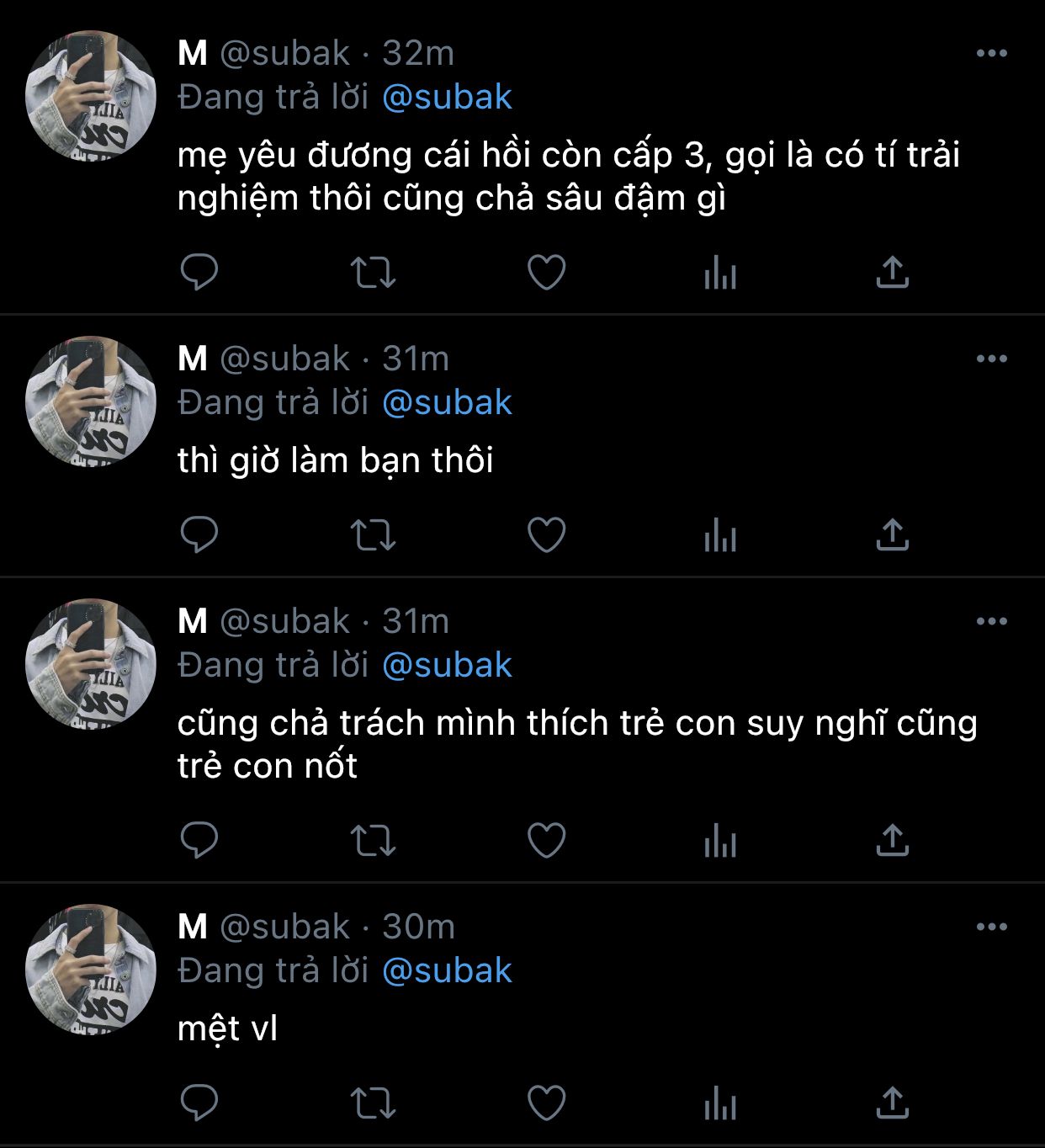Retweet the tweet "mệt vl"
Screen dimensions: 1045x1148
click(x=372, y=1103)
